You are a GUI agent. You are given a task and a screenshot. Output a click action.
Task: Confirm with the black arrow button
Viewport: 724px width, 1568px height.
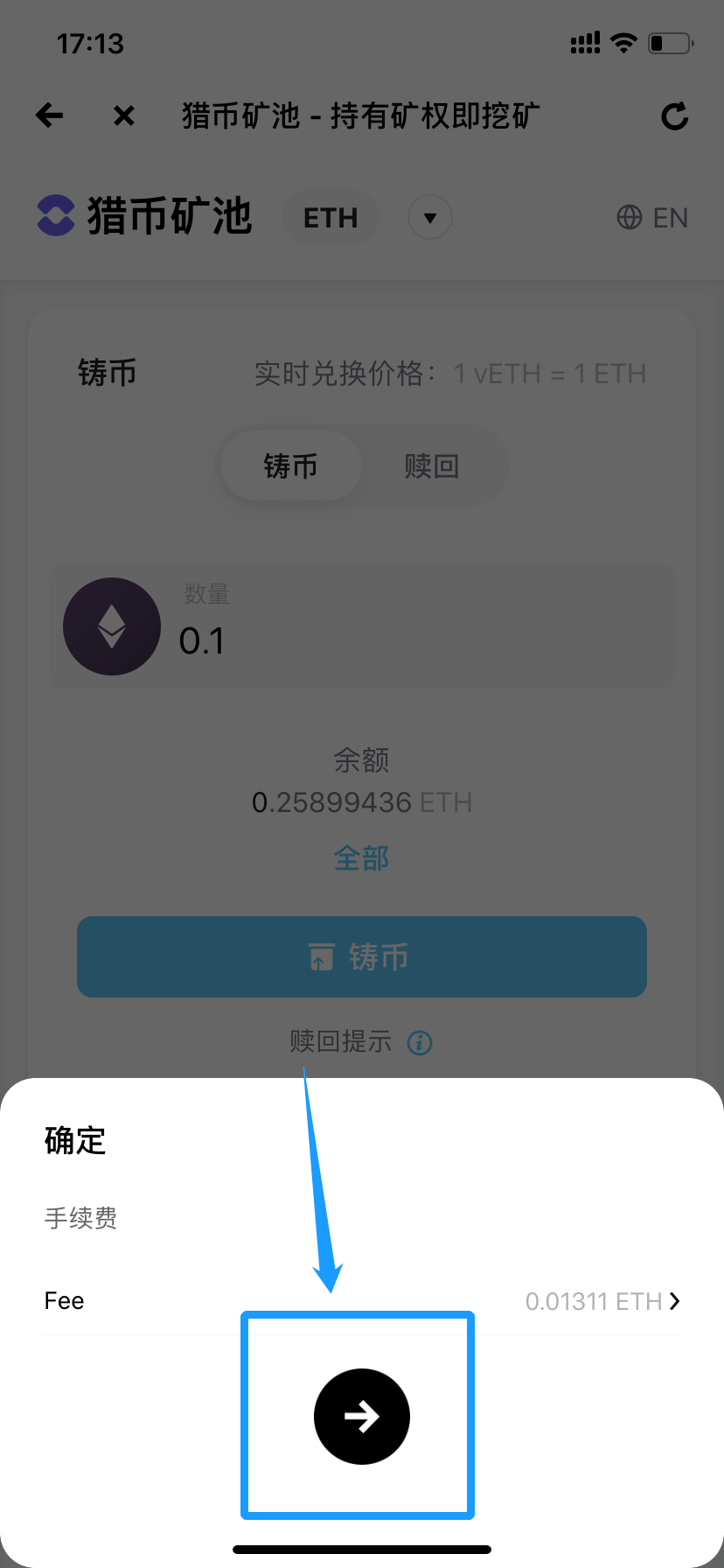pos(362,1416)
